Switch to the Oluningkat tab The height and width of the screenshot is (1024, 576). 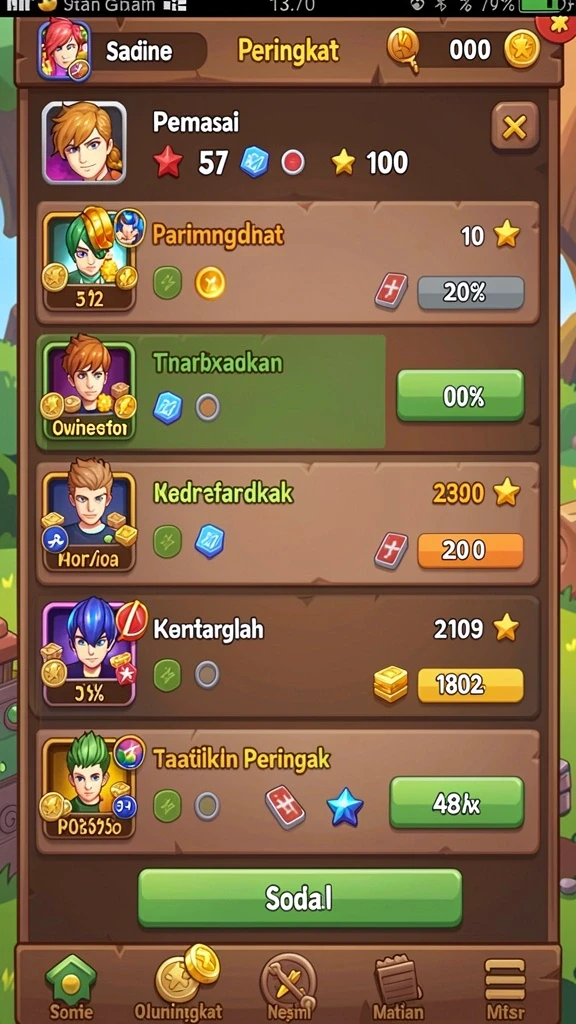[178, 985]
